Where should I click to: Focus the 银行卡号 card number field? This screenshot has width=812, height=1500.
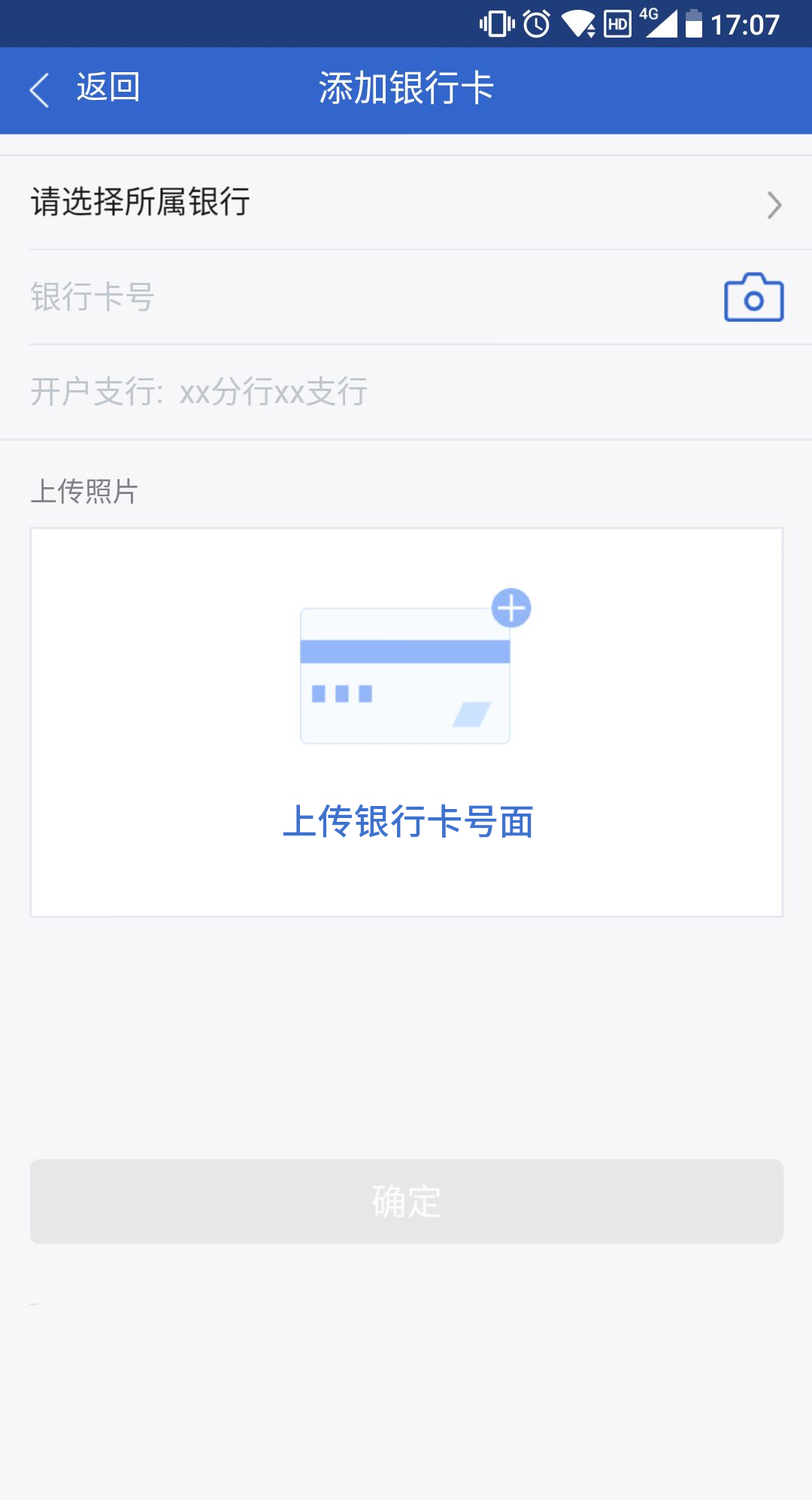pyautogui.click(x=361, y=298)
